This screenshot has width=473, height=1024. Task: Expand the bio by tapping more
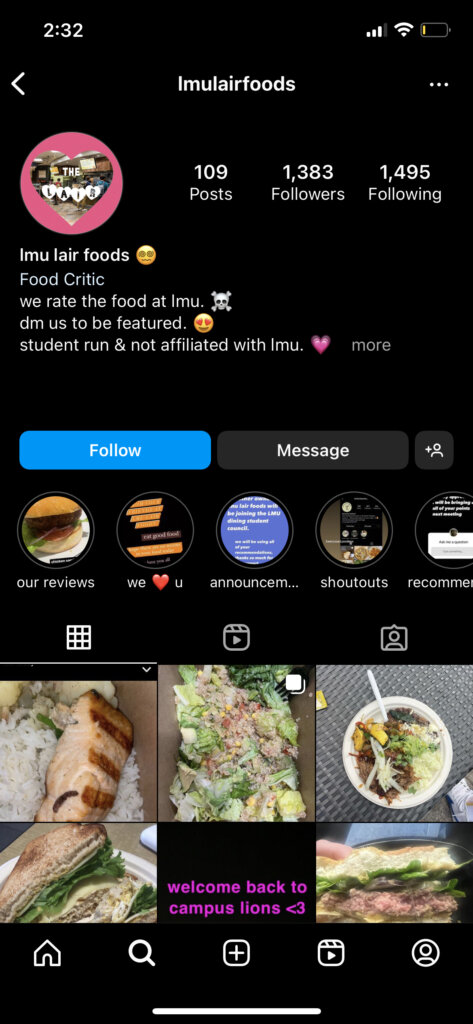[371, 345]
